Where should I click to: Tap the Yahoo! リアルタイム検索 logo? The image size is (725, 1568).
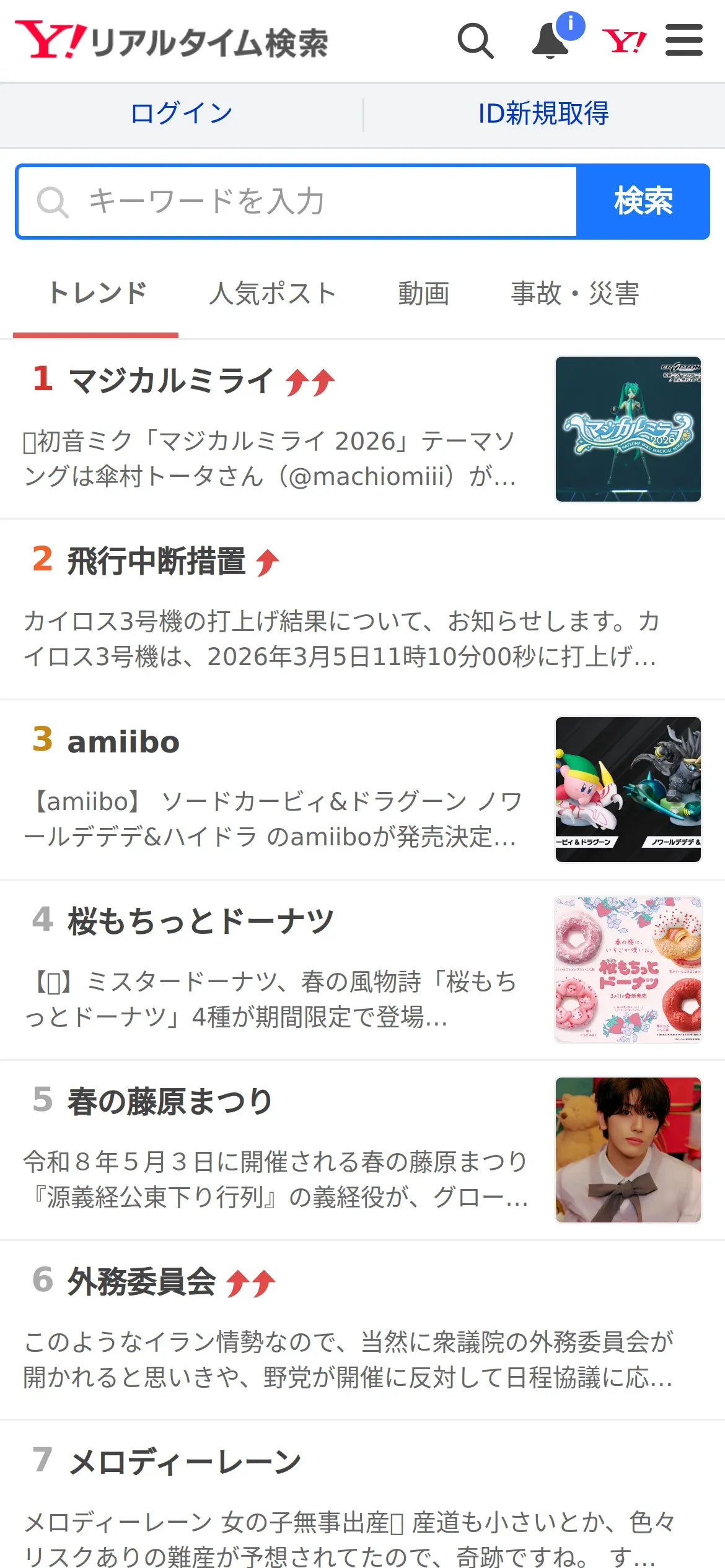(x=172, y=41)
